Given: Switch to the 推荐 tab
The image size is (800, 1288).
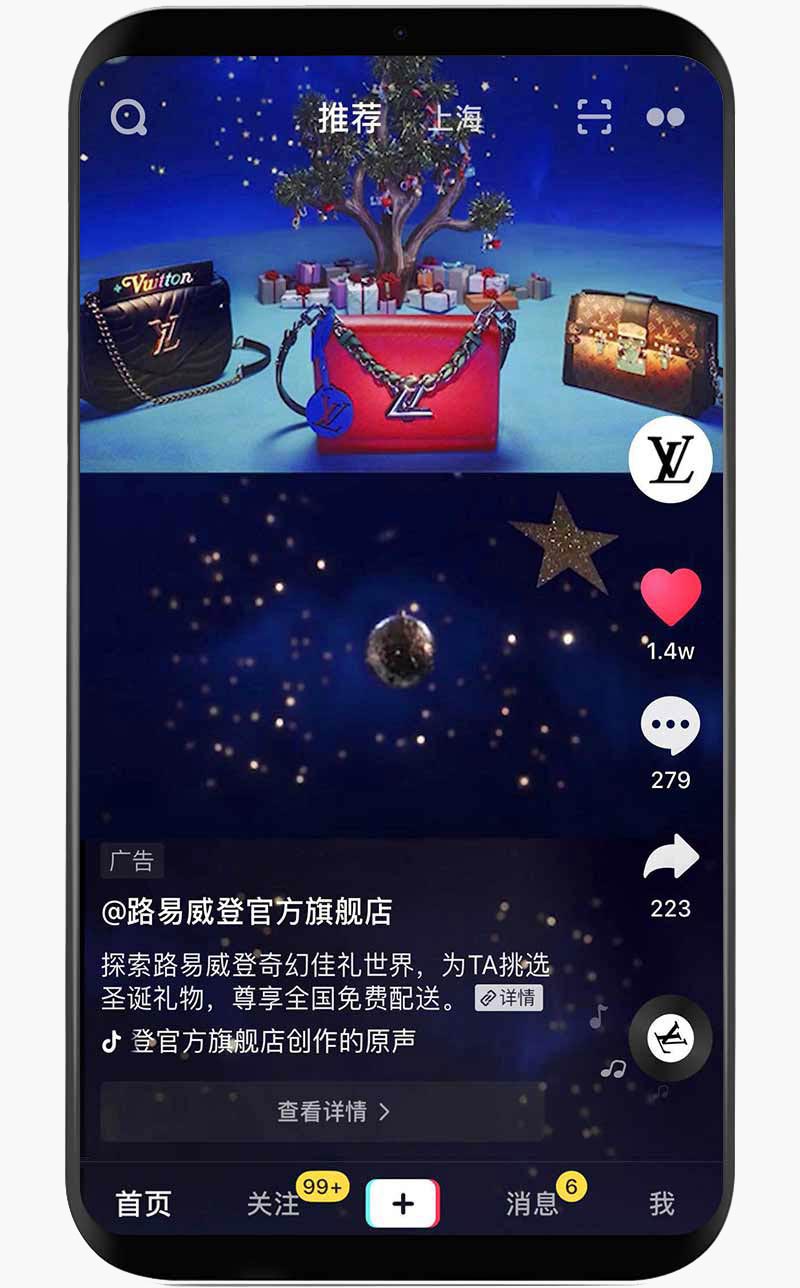Looking at the screenshot, I should click(349, 118).
